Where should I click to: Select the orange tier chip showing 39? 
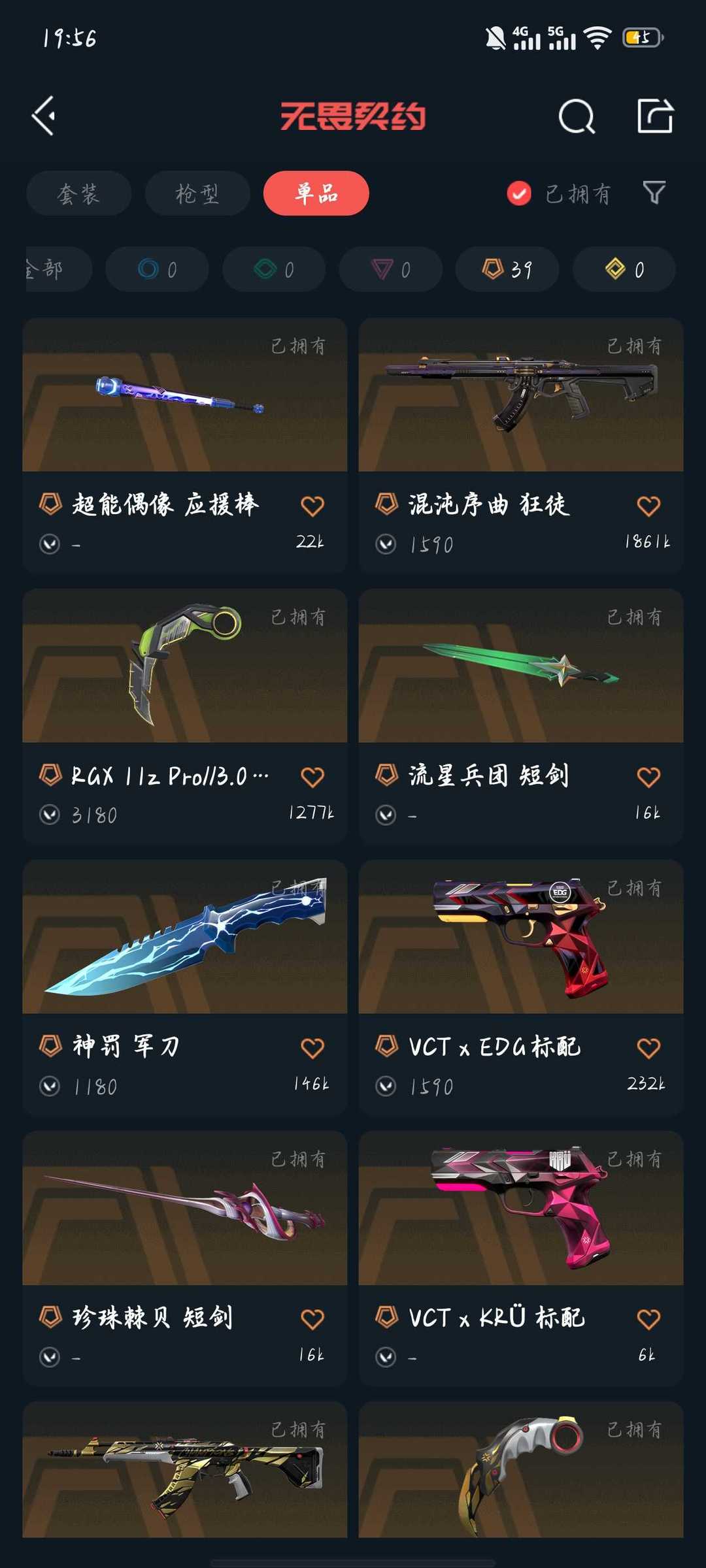click(507, 269)
